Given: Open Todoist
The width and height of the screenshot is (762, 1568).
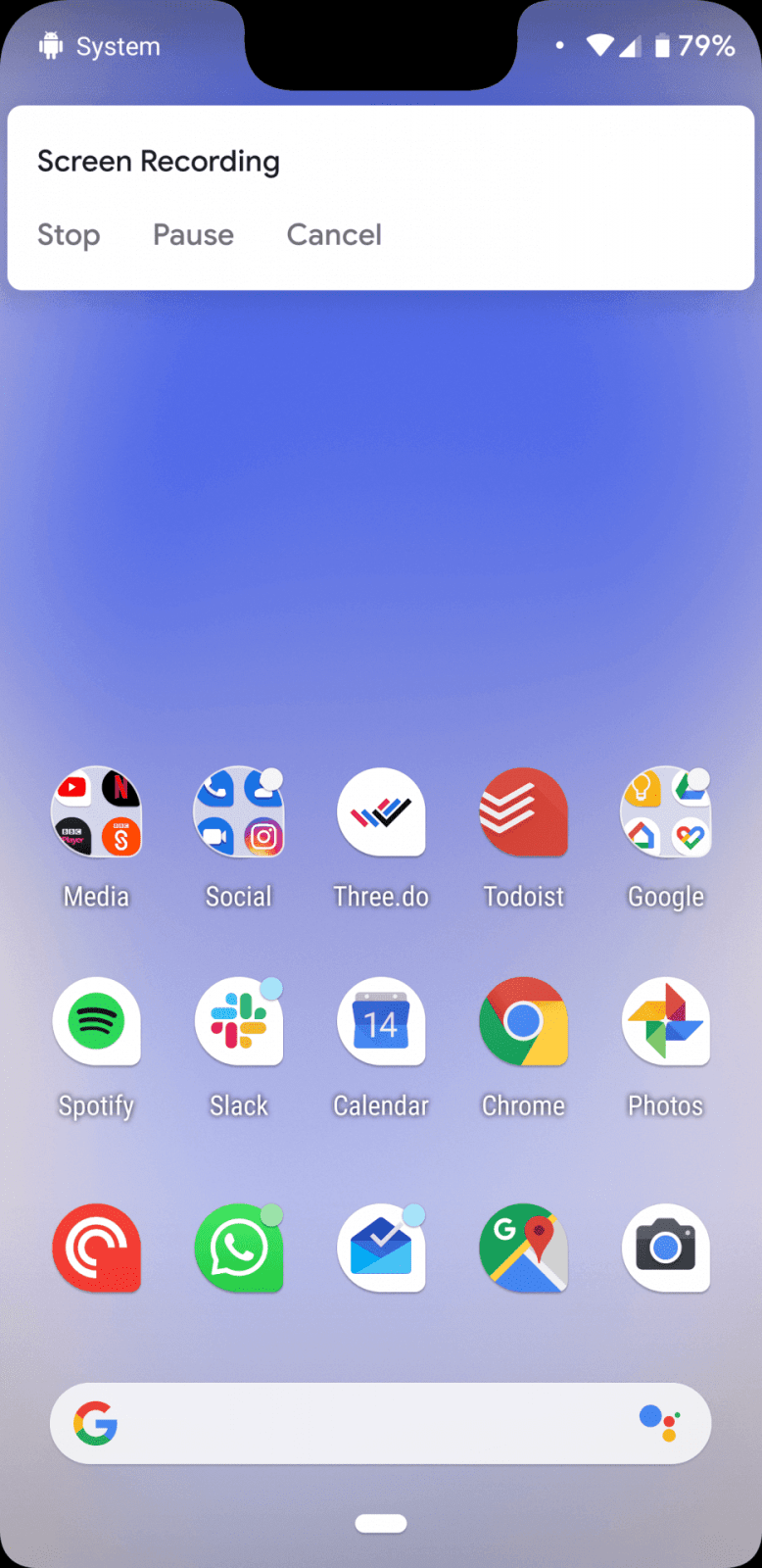Looking at the screenshot, I should (523, 812).
